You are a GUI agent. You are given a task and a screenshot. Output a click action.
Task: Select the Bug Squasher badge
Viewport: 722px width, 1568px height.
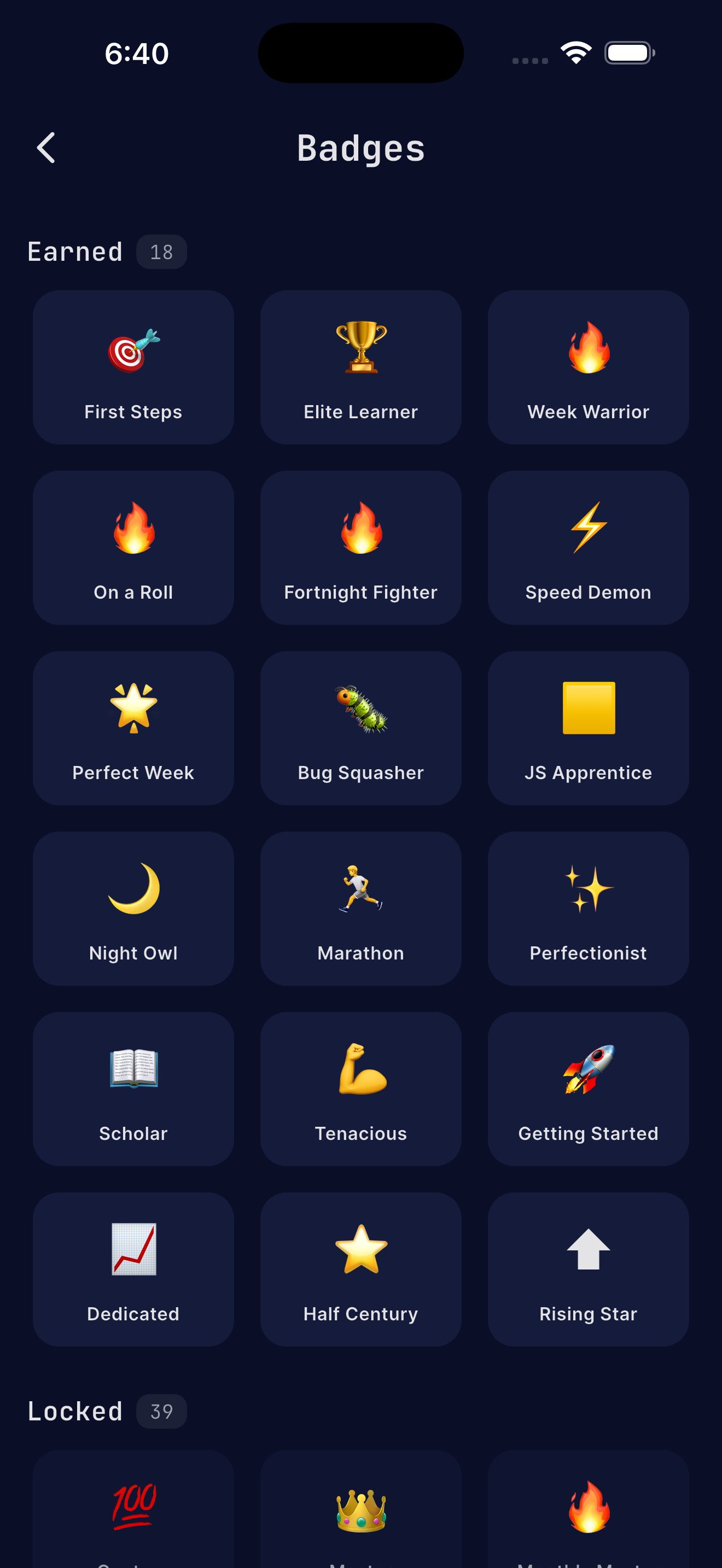pyautogui.click(x=360, y=728)
